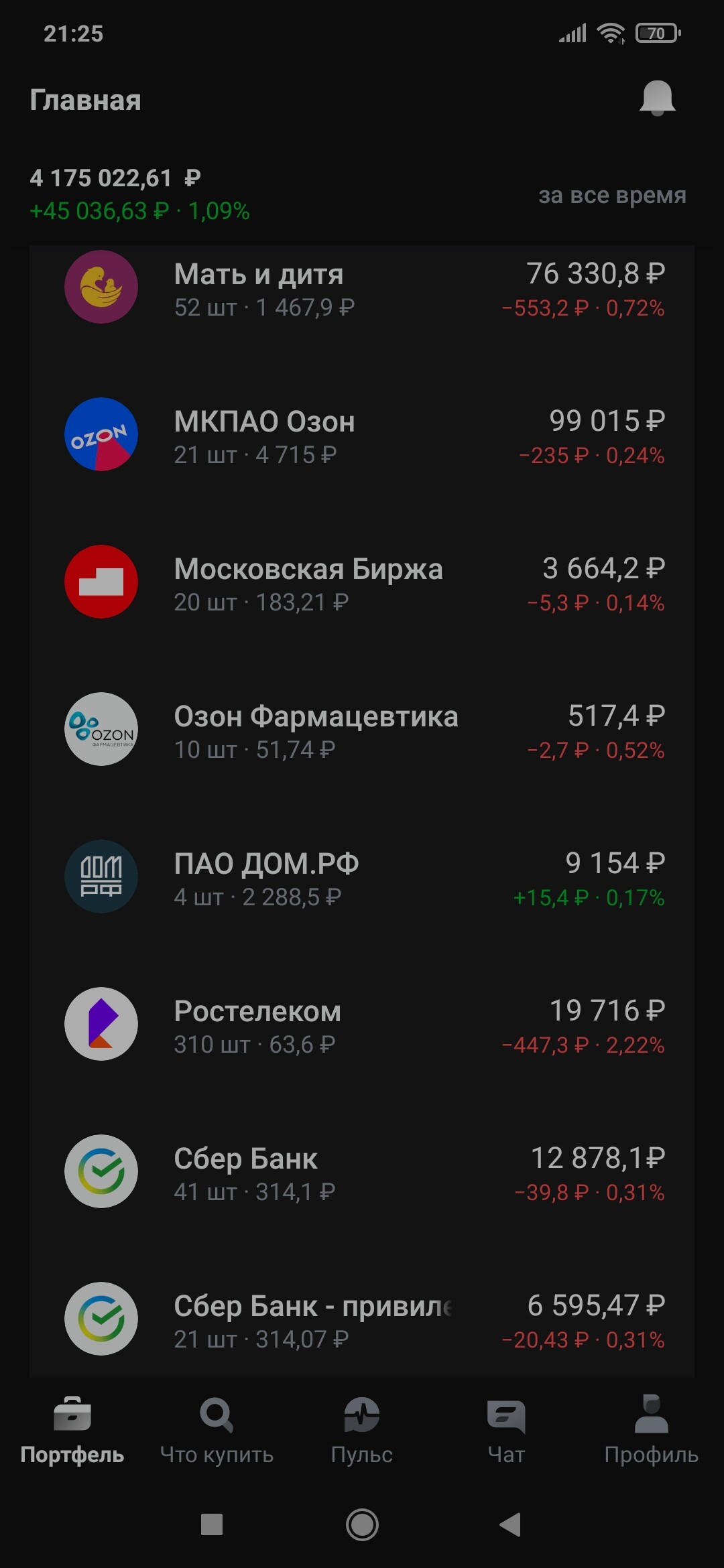Open the МКПАО Озон position
Image resolution: width=724 pixels, height=1568 pixels.
(x=362, y=436)
